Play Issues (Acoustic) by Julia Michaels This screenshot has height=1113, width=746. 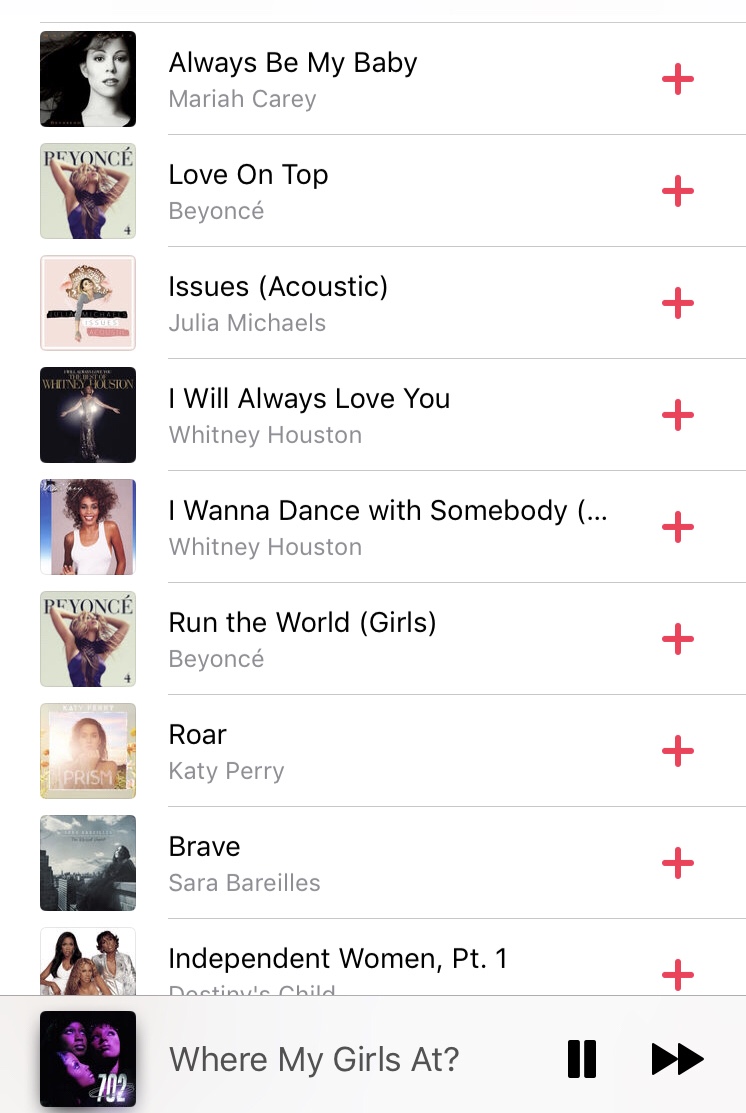click(x=278, y=303)
